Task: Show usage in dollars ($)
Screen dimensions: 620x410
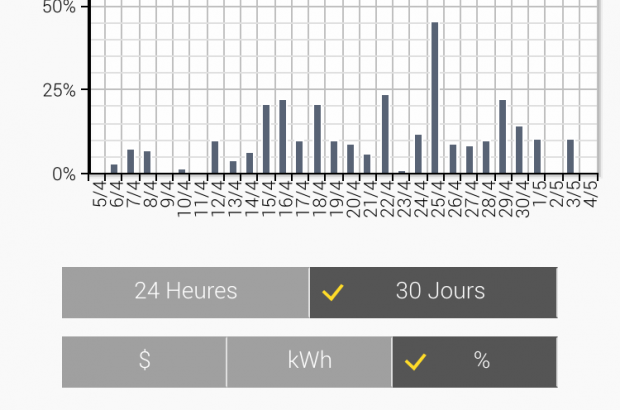Action: point(145,361)
